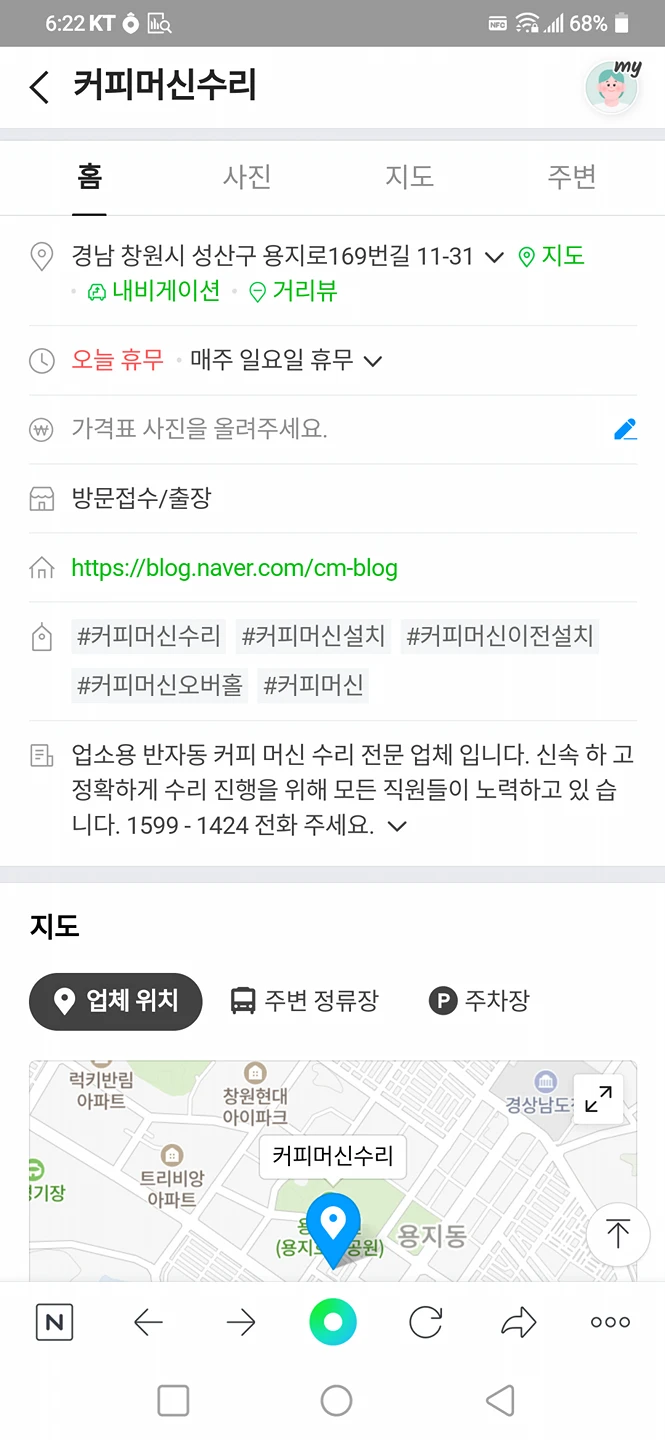This screenshot has width=665, height=1440.
Task: Expand the address details chevron
Action: point(493,257)
